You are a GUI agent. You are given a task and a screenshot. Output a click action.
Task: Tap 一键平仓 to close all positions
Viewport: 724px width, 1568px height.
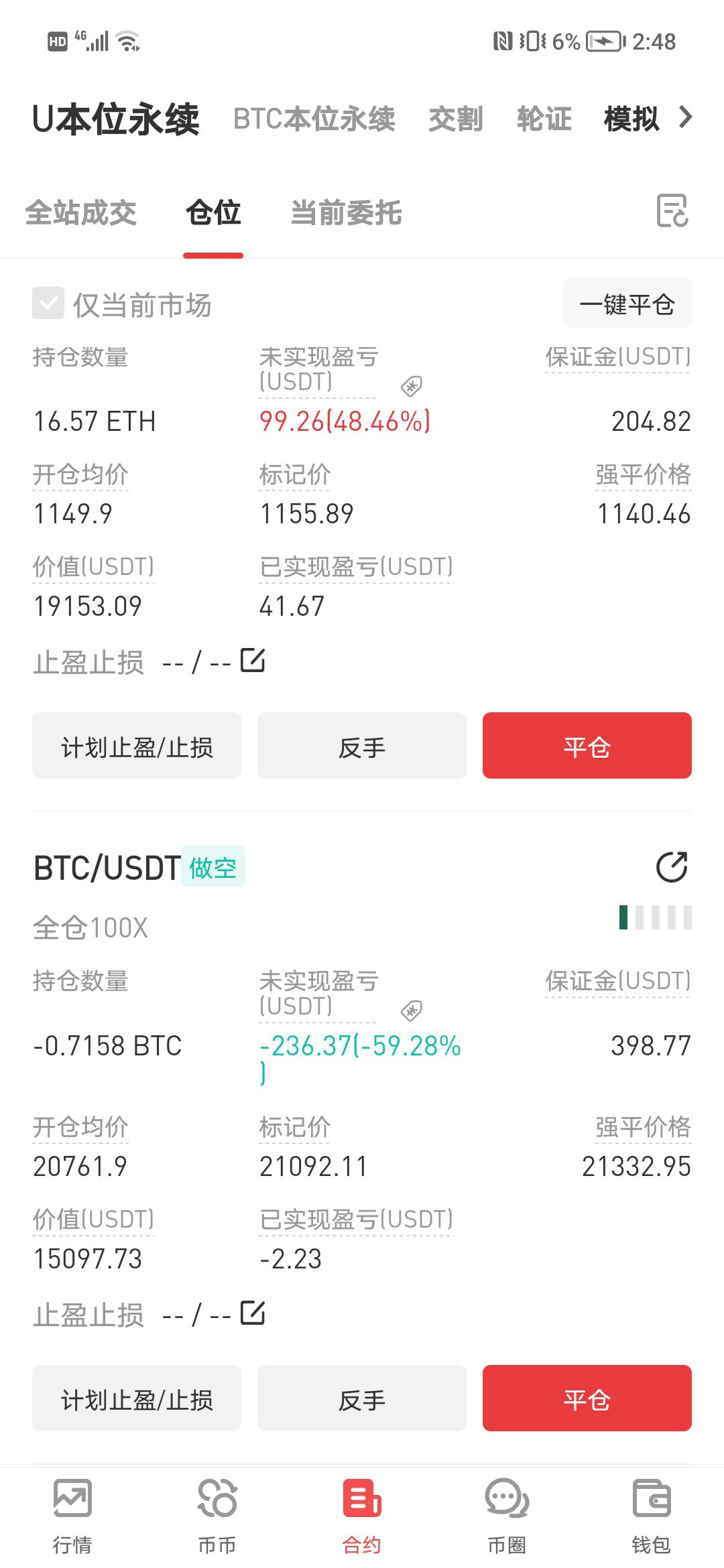pos(627,304)
